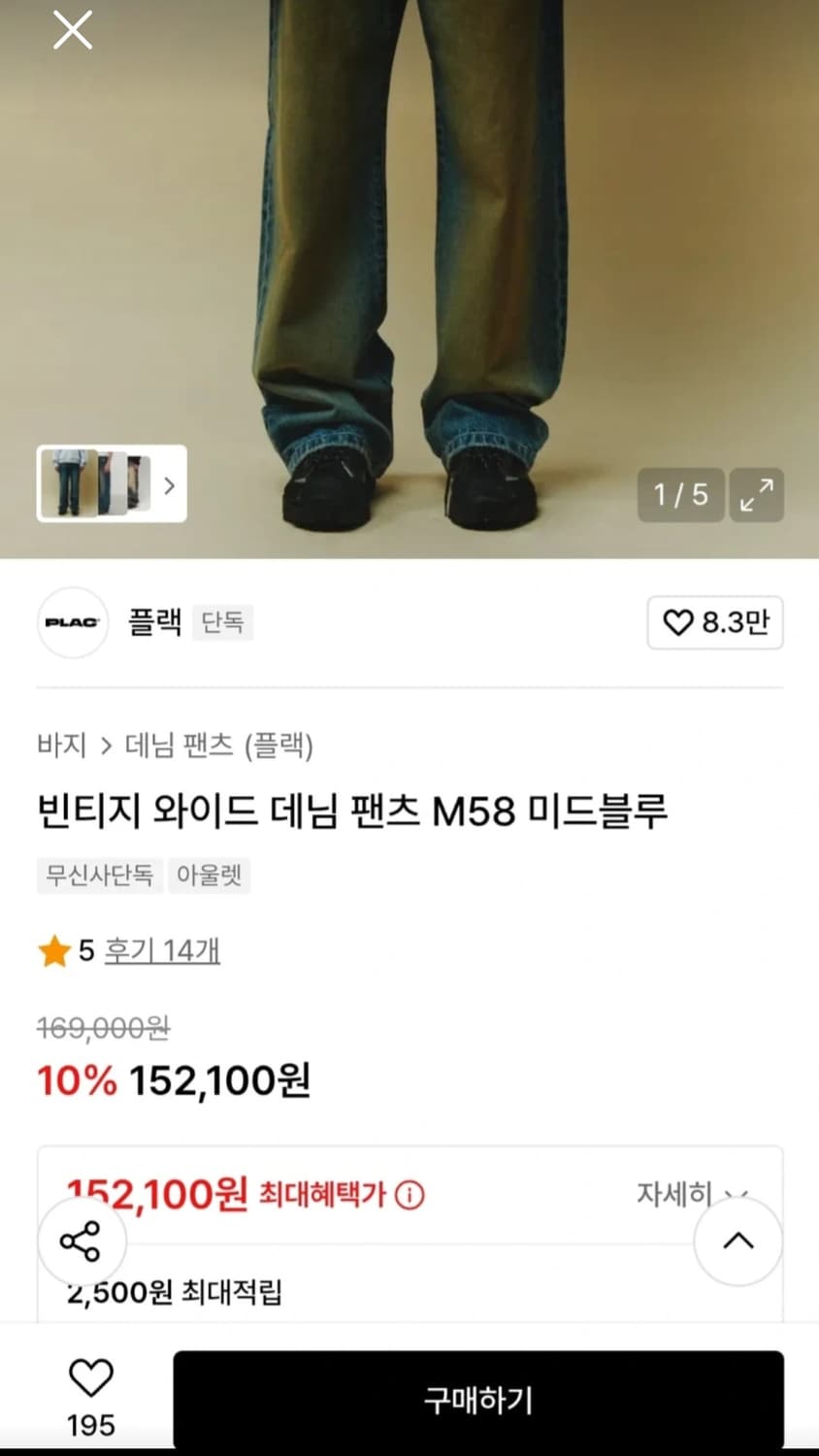Toggle favorite on the 8.3만 likes button
819x1456 pixels.
(715, 623)
